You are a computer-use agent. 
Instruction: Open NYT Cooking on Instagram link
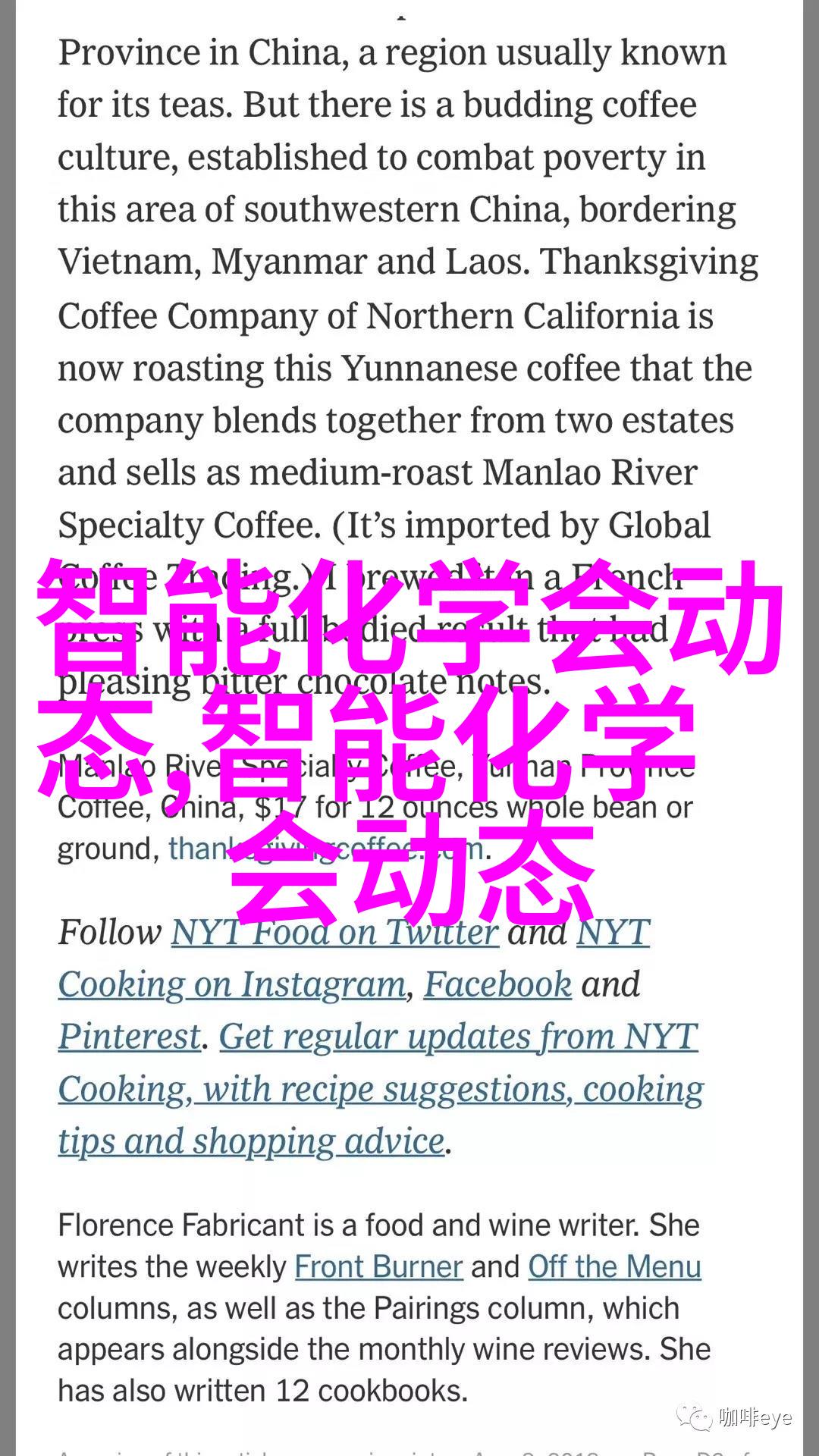coord(232,984)
